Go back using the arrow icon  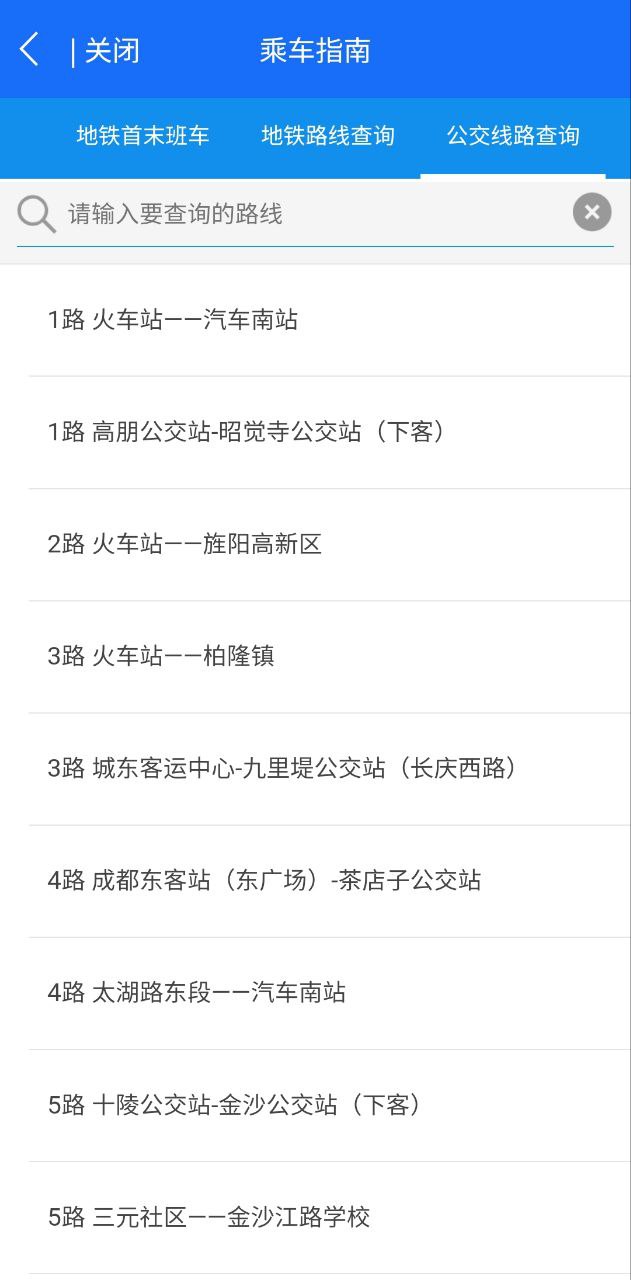[30, 49]
